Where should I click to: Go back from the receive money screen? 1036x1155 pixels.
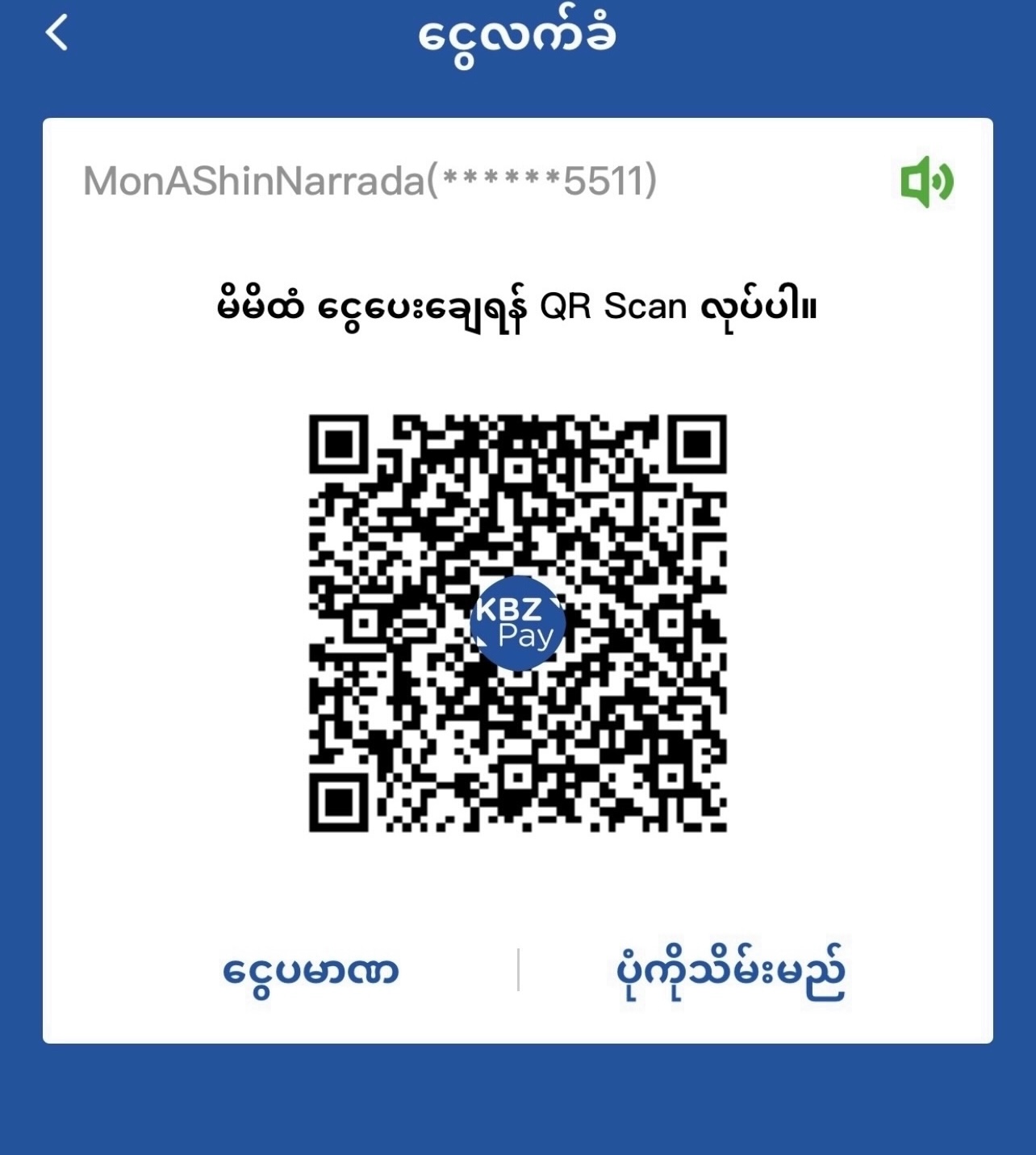pyautogui.click(x=57, y=34)
